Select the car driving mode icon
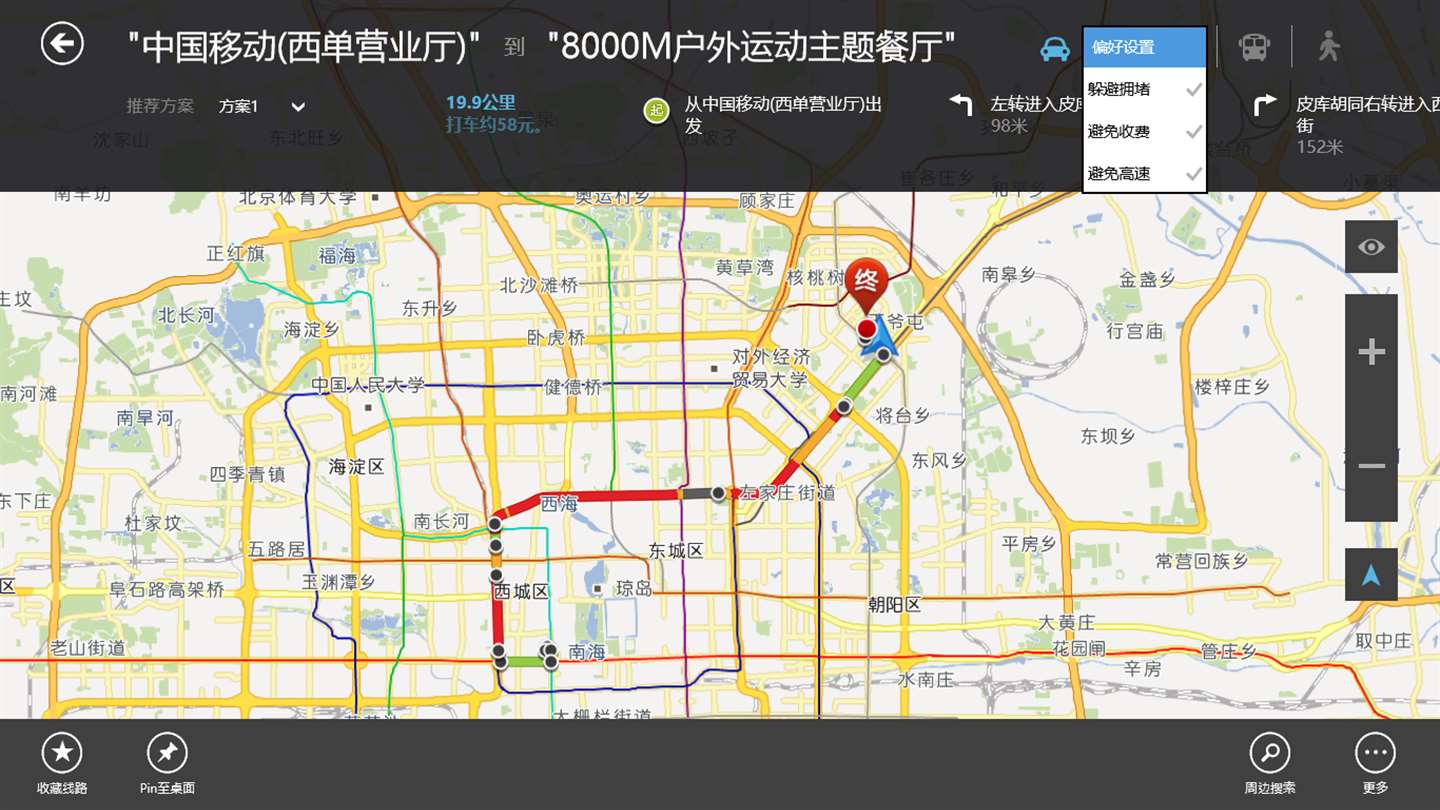1440x810 pixels. [1054, 47]
